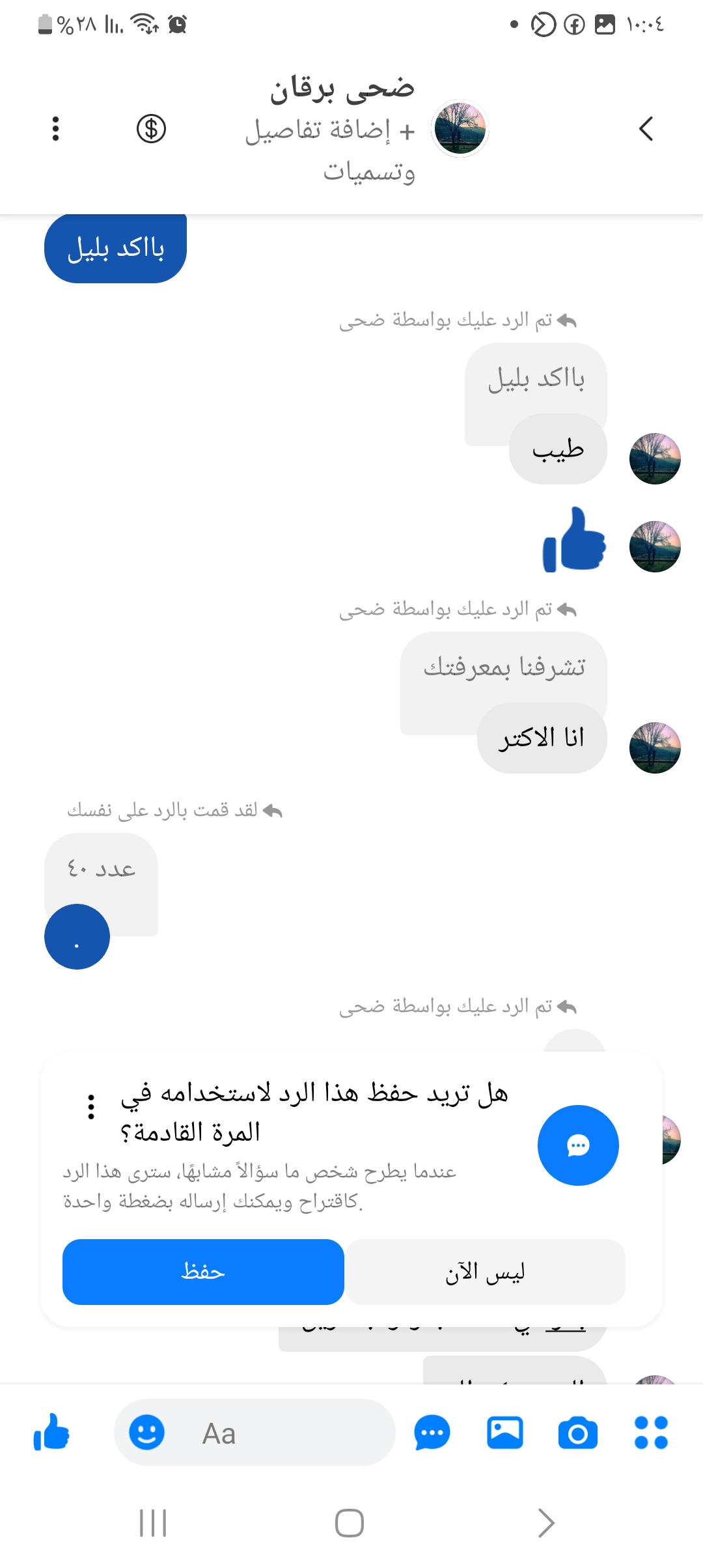Image resolution: width=703 pixels, height=1568 pixels.
Task: Open the gallery image picker
Action: (x=505, y=1433)
